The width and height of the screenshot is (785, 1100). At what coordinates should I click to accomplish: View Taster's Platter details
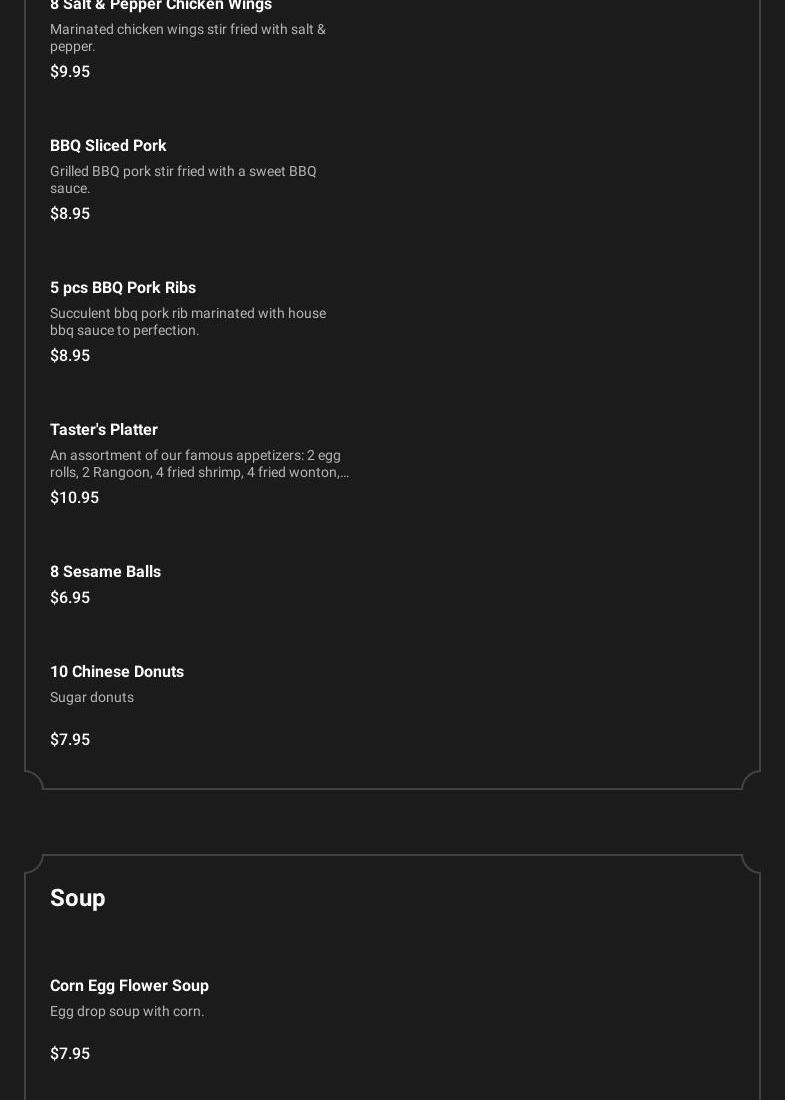(x=104, y=430)
